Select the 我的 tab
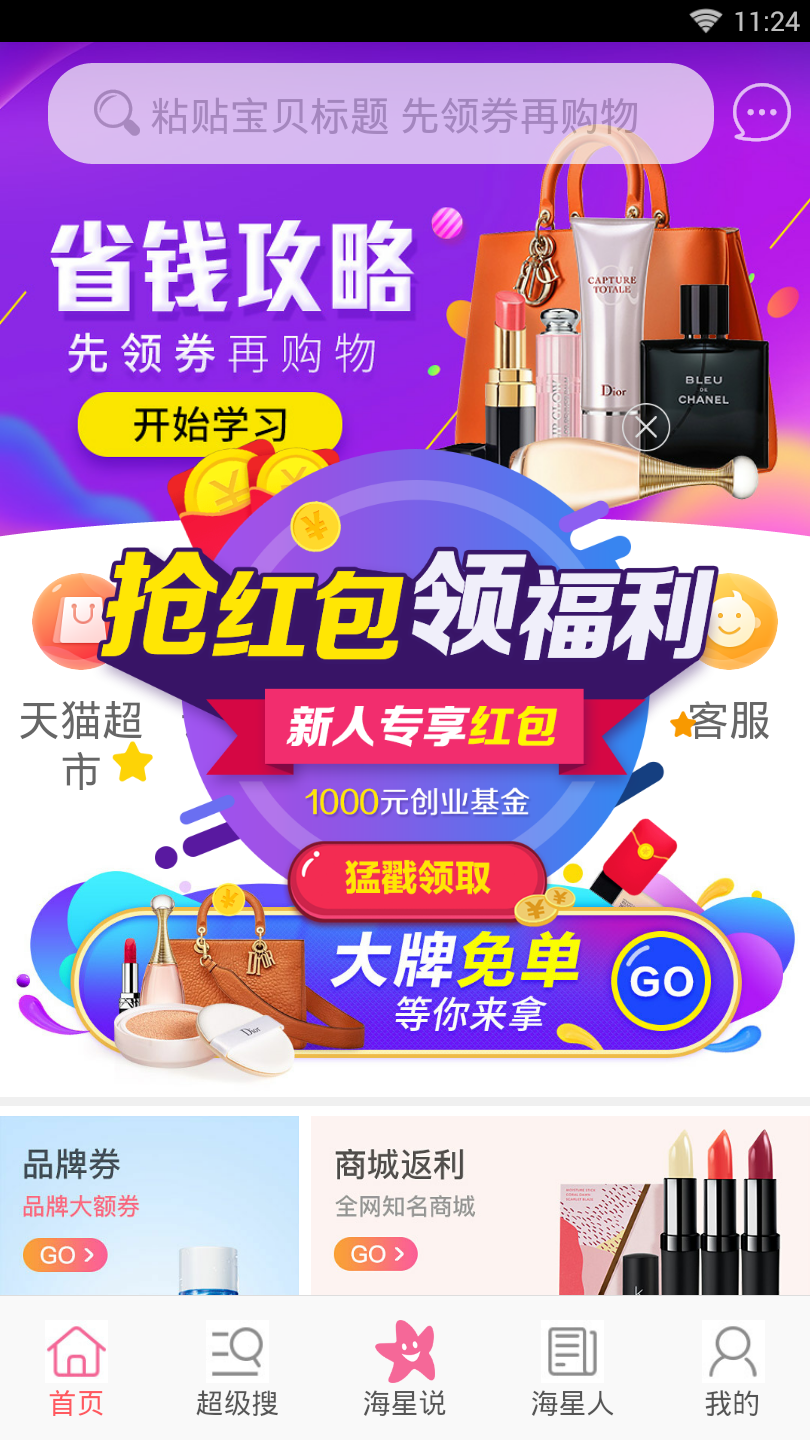810x1440 pixels. (x=732, y=1368)
